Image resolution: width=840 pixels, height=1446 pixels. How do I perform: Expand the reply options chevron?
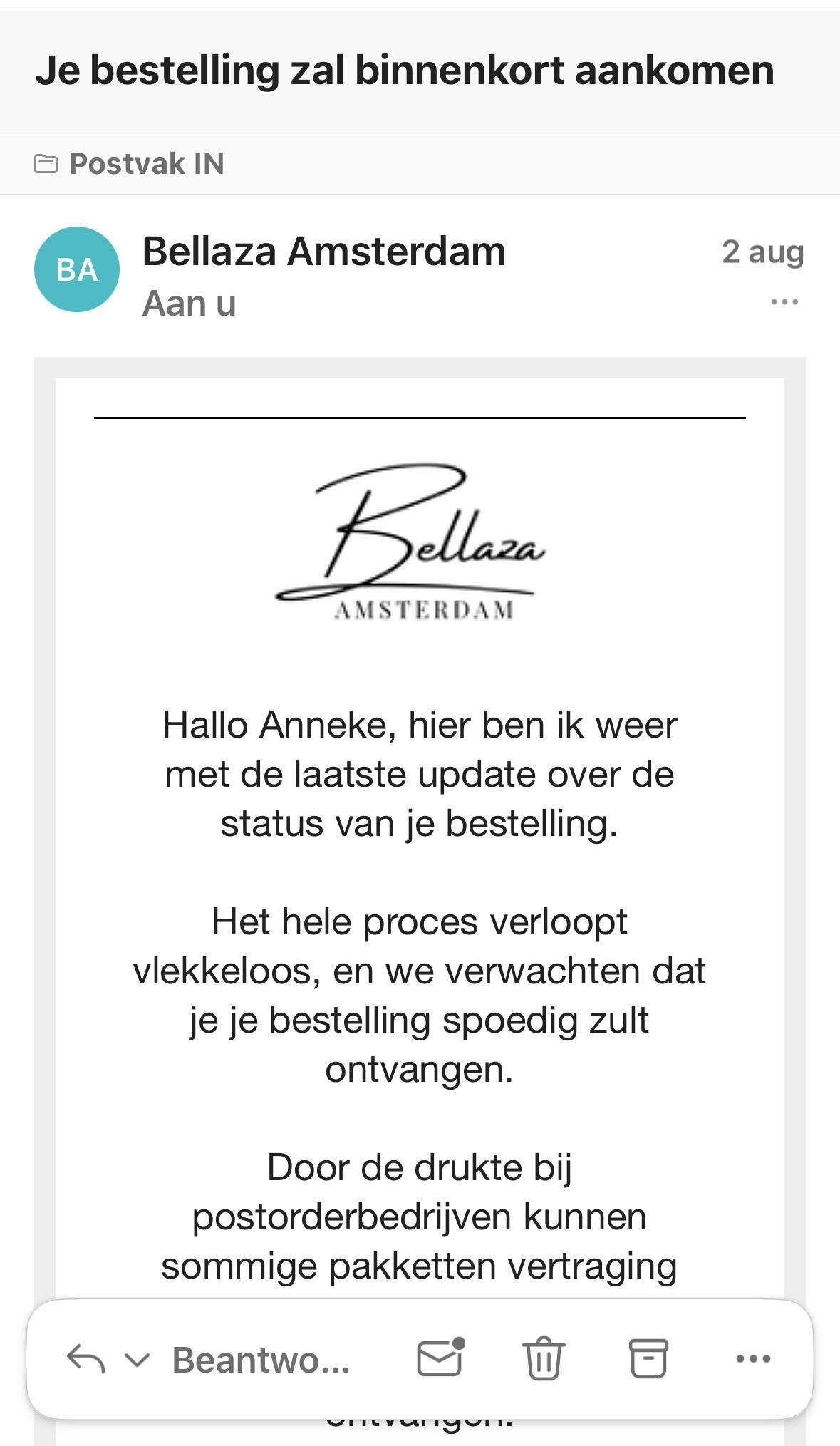[137, 1360]
